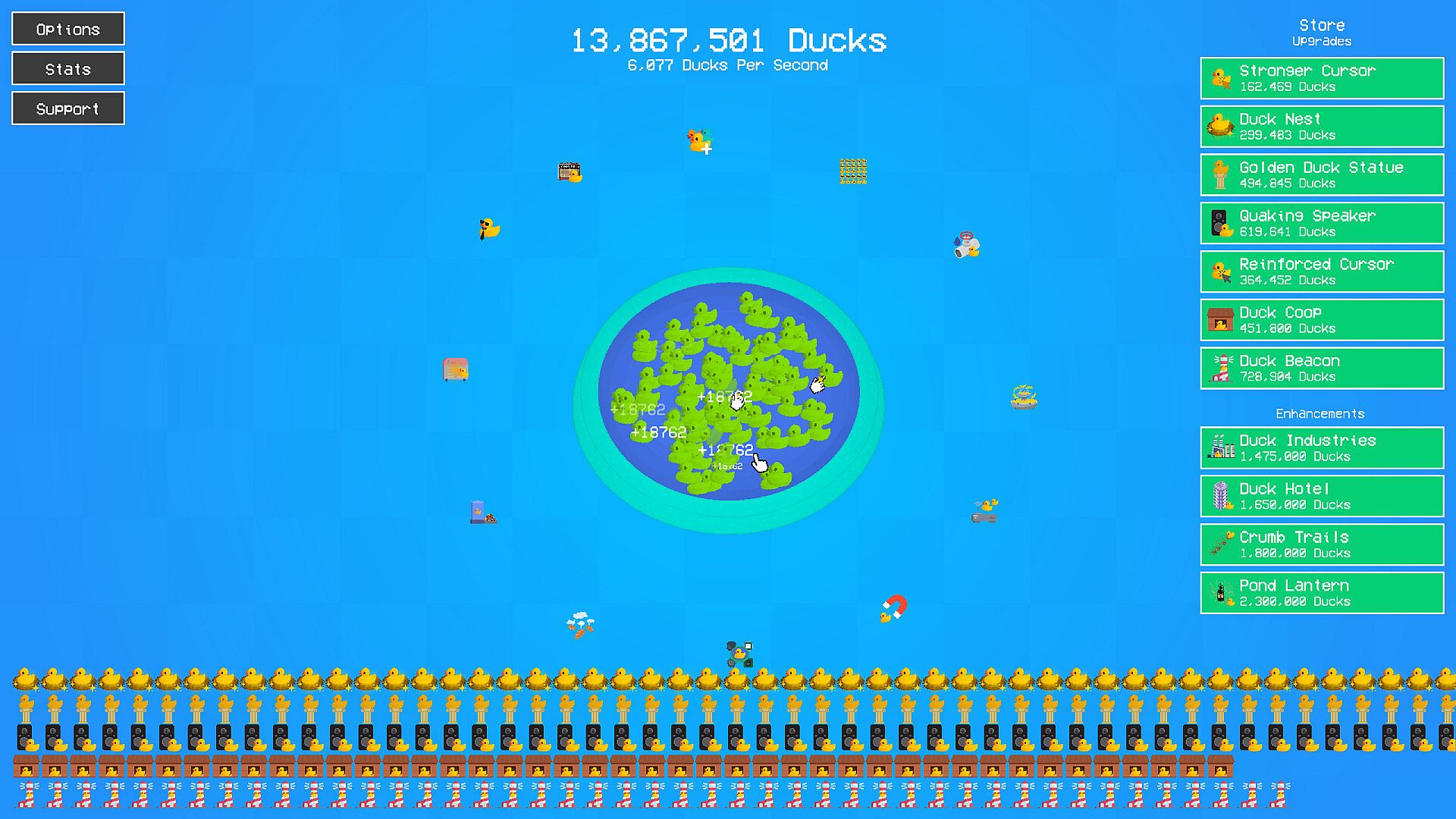Open the Support button
The width and height of the screenshot is (1456, 819).
point(68,109)
